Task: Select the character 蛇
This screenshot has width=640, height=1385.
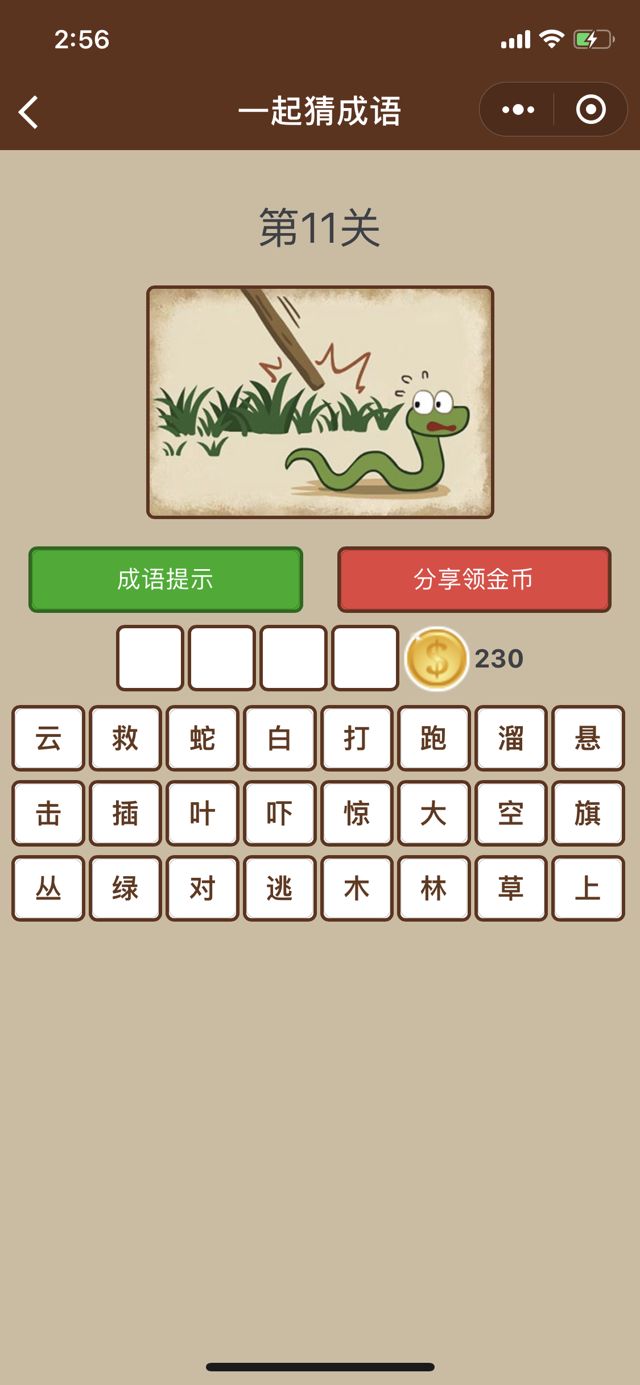Action: [203, 738]
